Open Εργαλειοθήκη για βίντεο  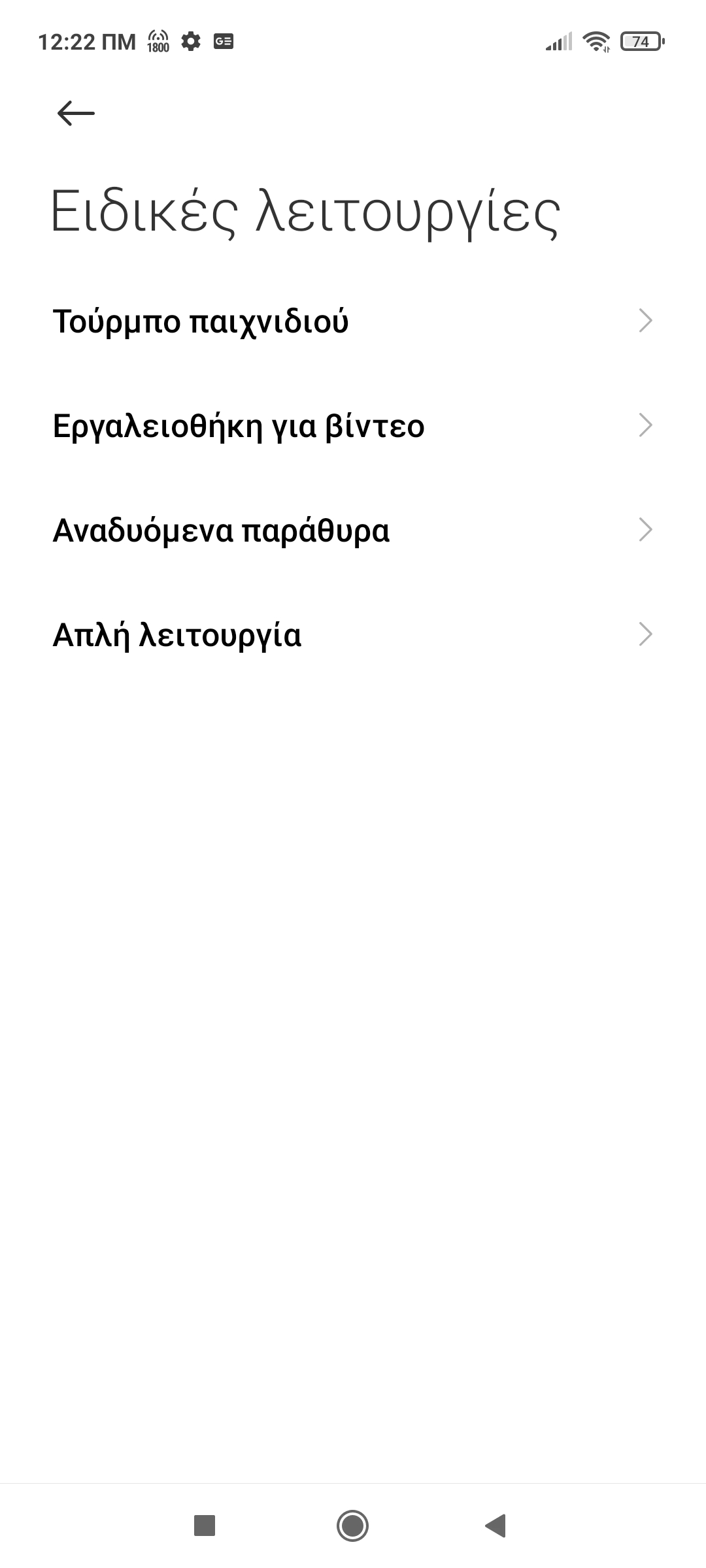(353, 425)
